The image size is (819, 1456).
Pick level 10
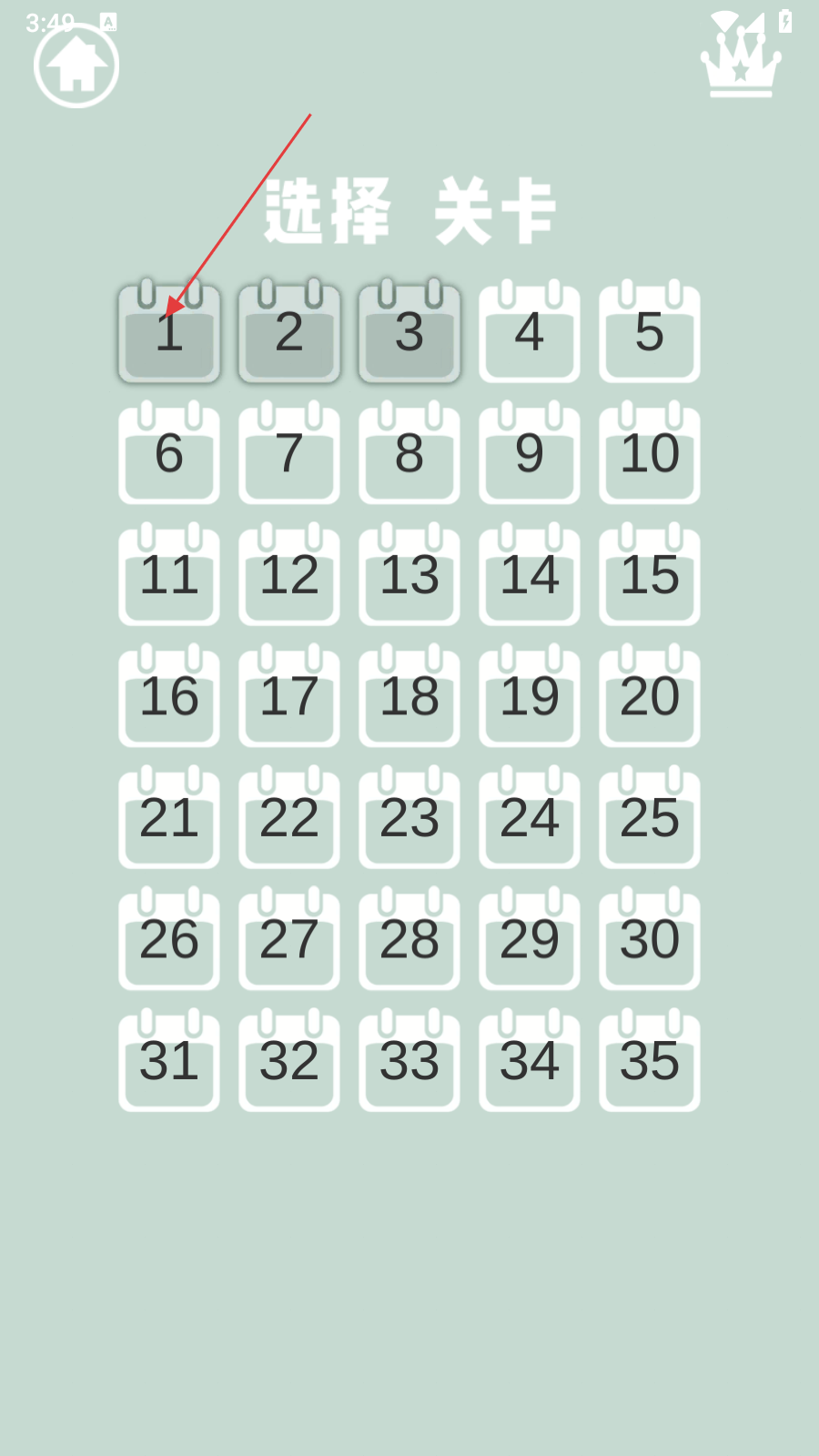click(x=650, y=452)
